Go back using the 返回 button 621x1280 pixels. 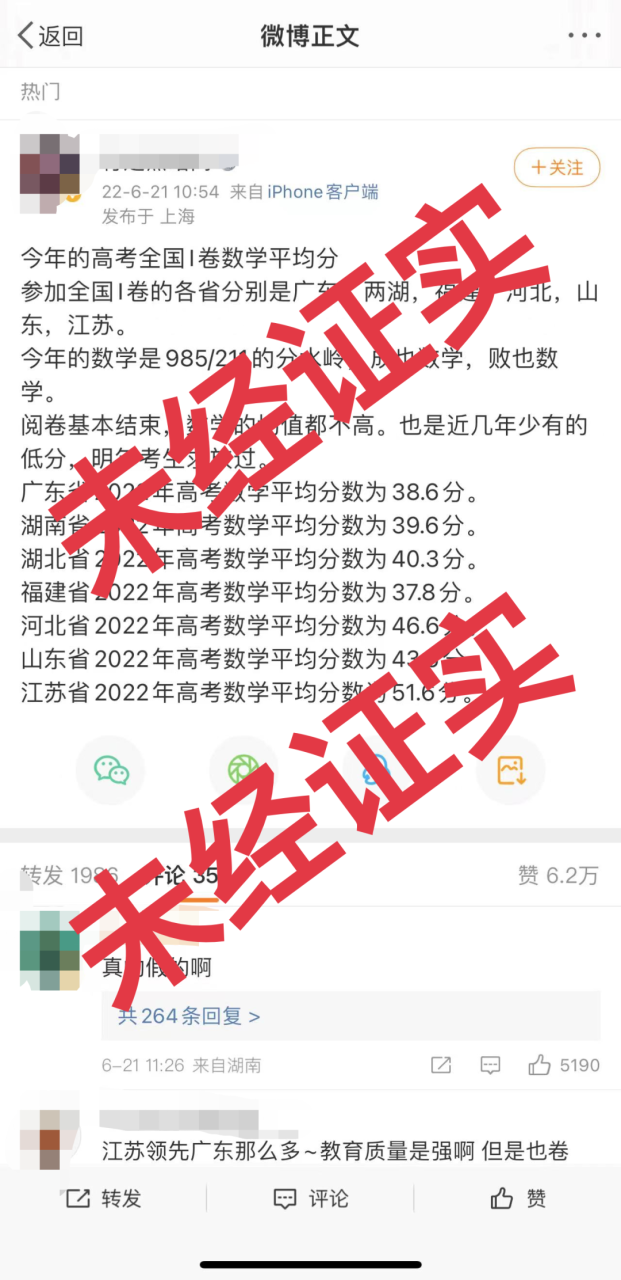coord(50,37)
